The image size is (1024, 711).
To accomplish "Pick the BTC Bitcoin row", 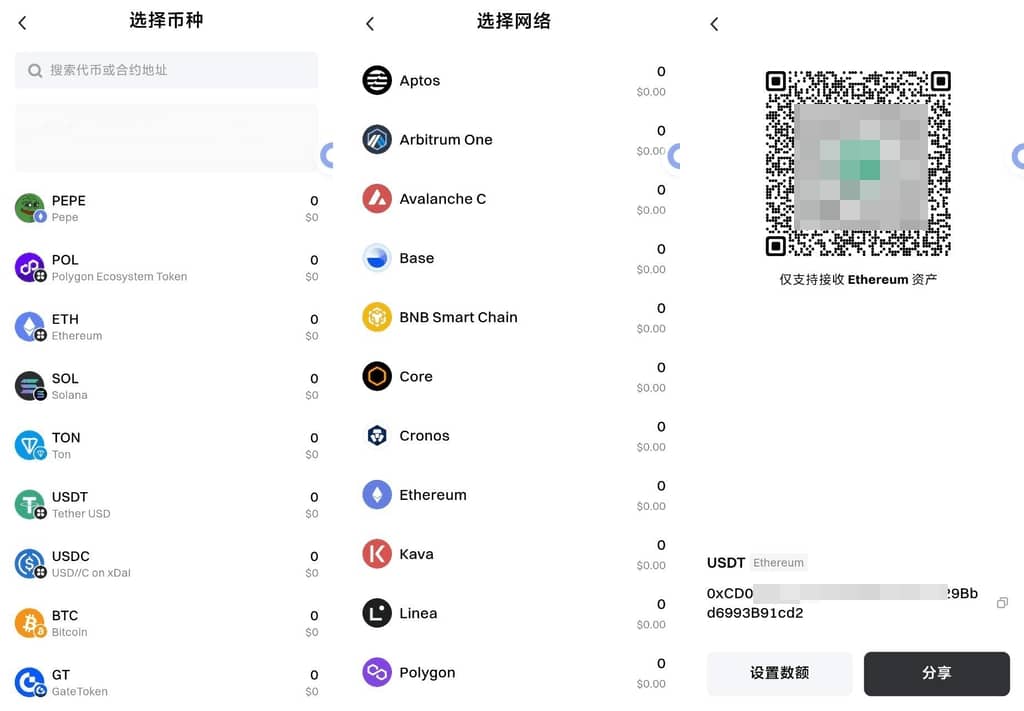I will [165, 623].
